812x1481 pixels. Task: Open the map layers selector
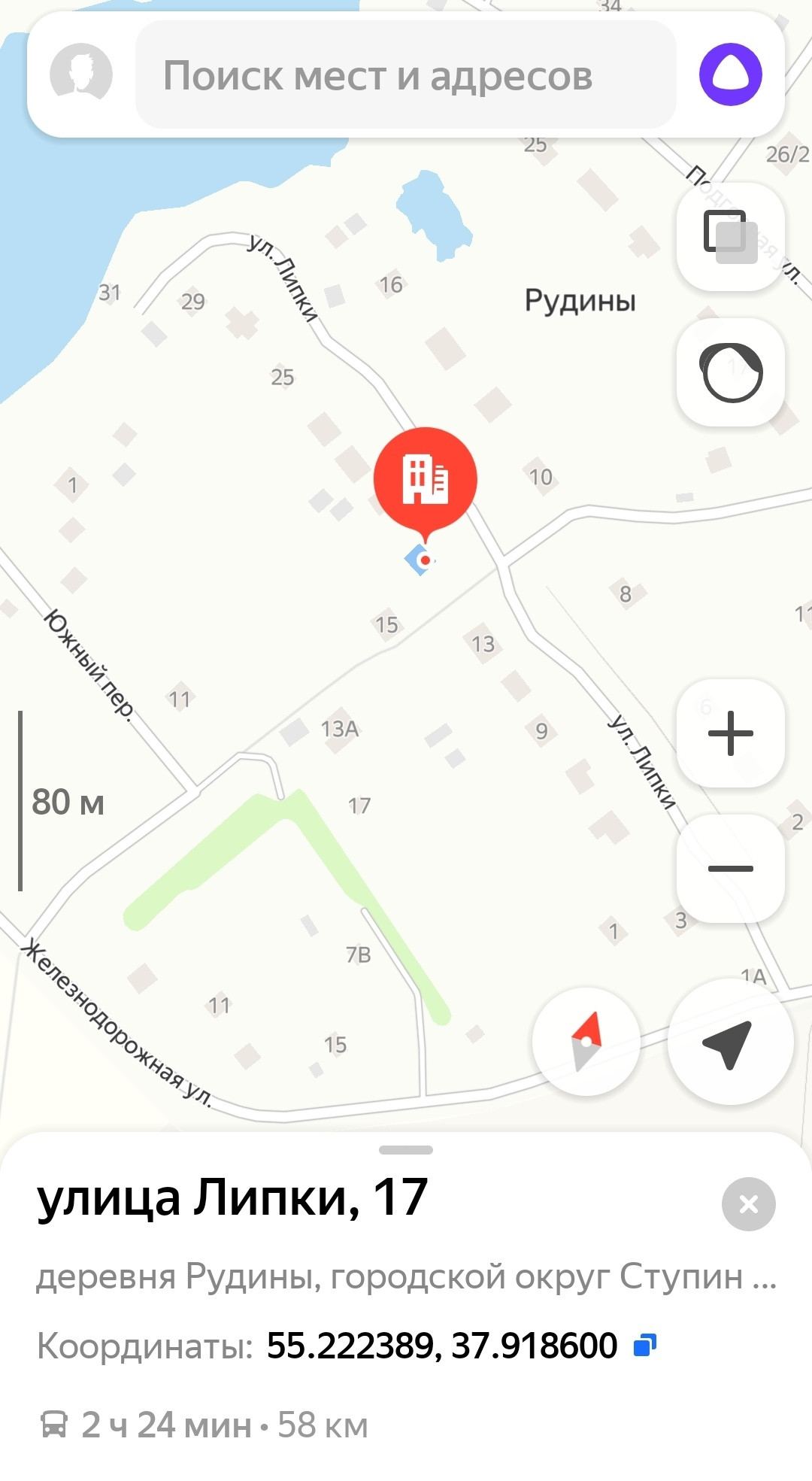tap(730, 236)
